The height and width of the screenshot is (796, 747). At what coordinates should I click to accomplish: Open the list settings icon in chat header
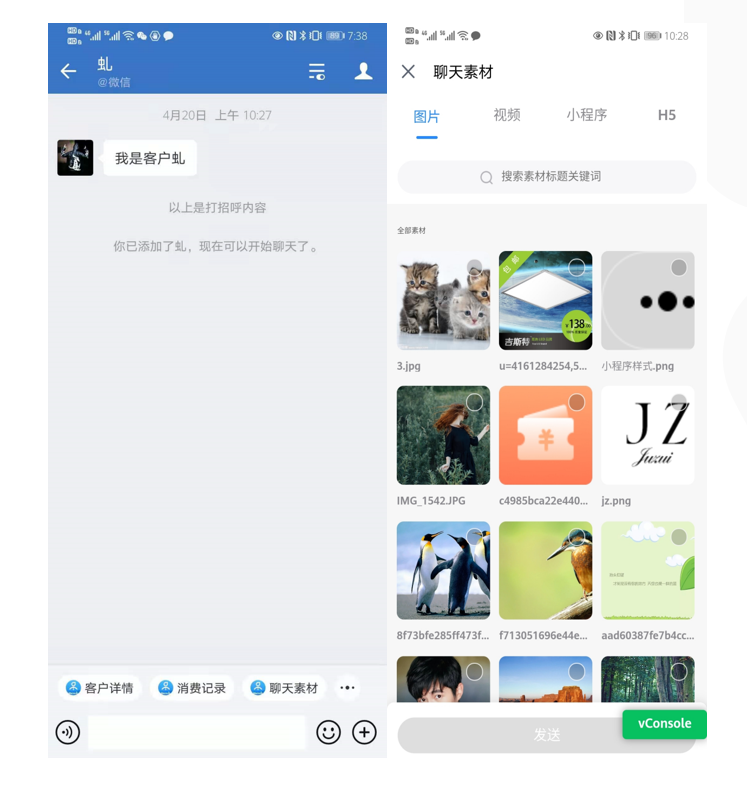click(317, 71)
